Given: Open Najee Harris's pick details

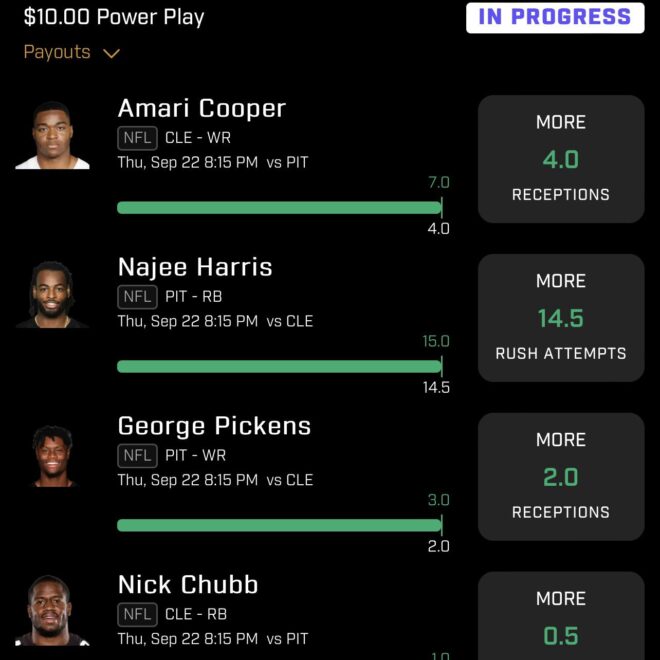Looking at the screenshot, I should 195,267.
